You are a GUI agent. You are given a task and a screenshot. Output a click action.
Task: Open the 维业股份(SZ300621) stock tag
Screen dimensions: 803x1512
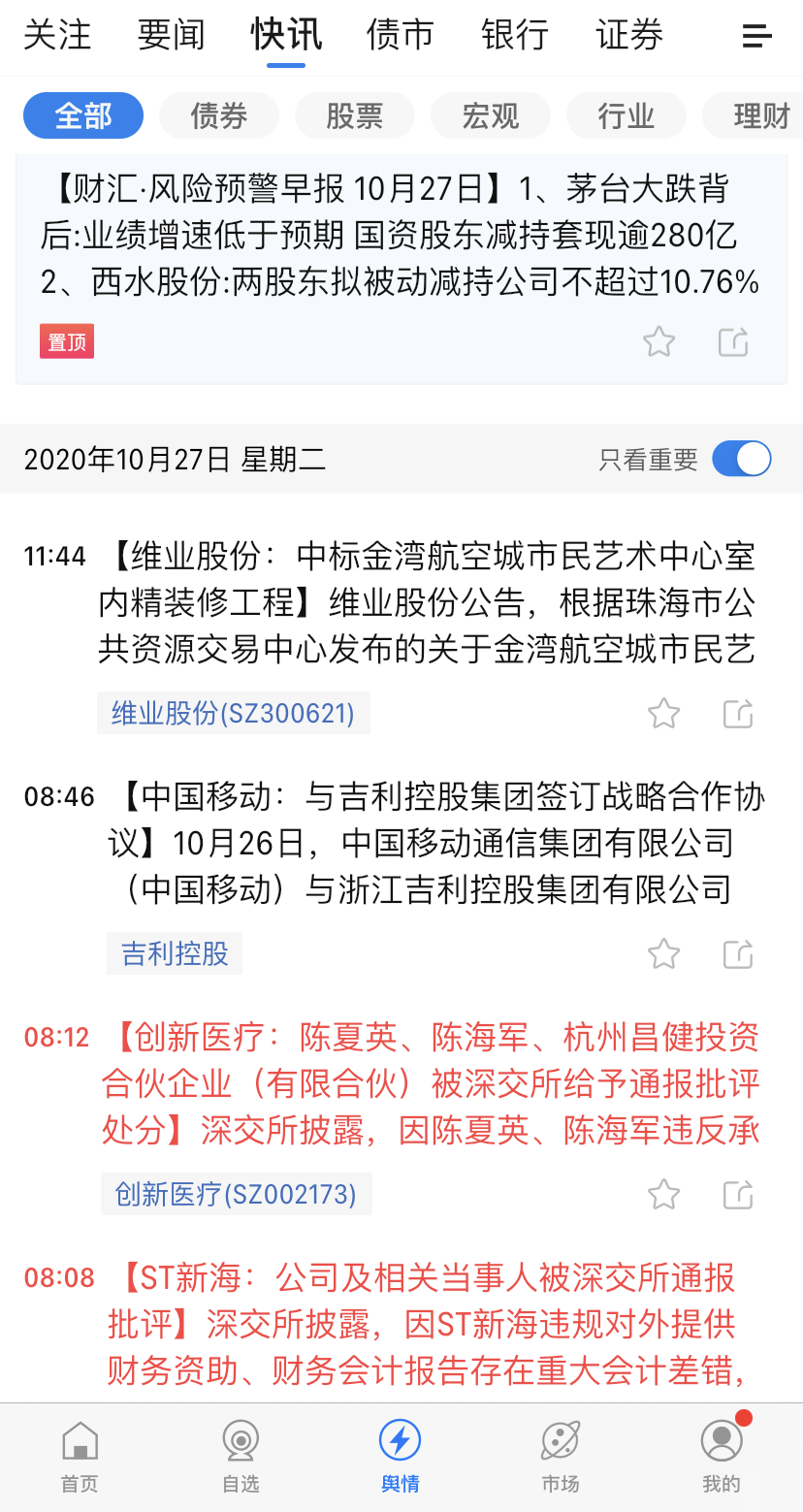(234, 714)
